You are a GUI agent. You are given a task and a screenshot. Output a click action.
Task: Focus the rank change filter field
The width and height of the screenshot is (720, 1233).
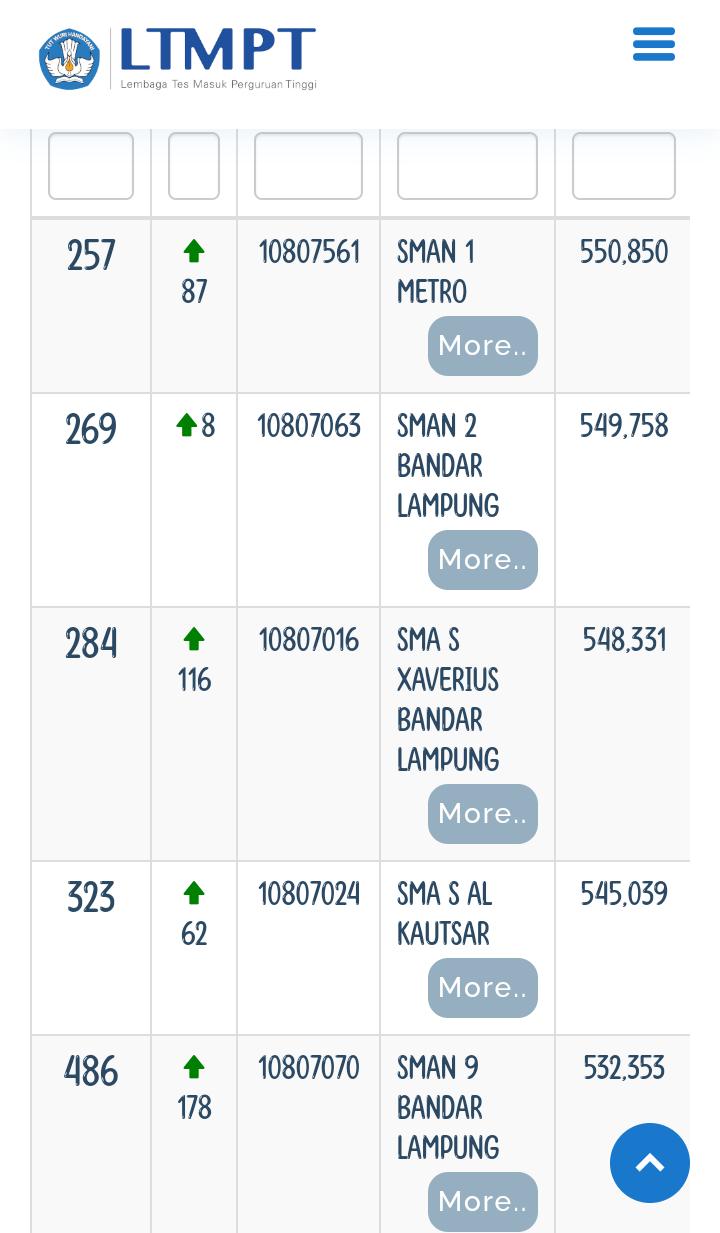[x=194, y=166]
